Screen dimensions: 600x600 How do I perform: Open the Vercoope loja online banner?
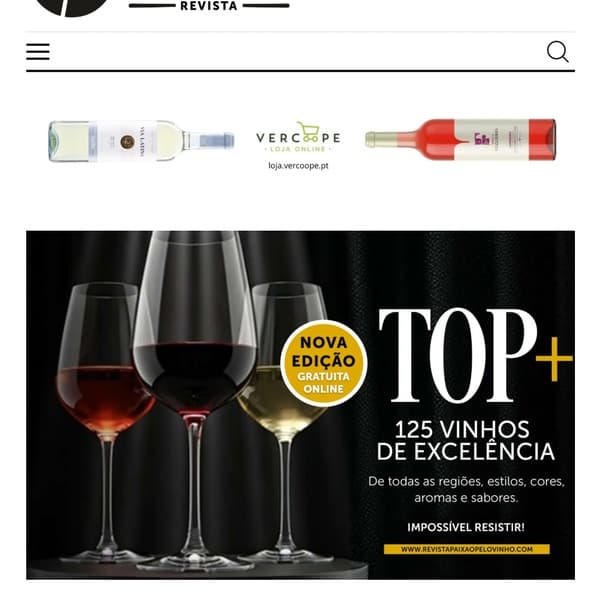300,142
